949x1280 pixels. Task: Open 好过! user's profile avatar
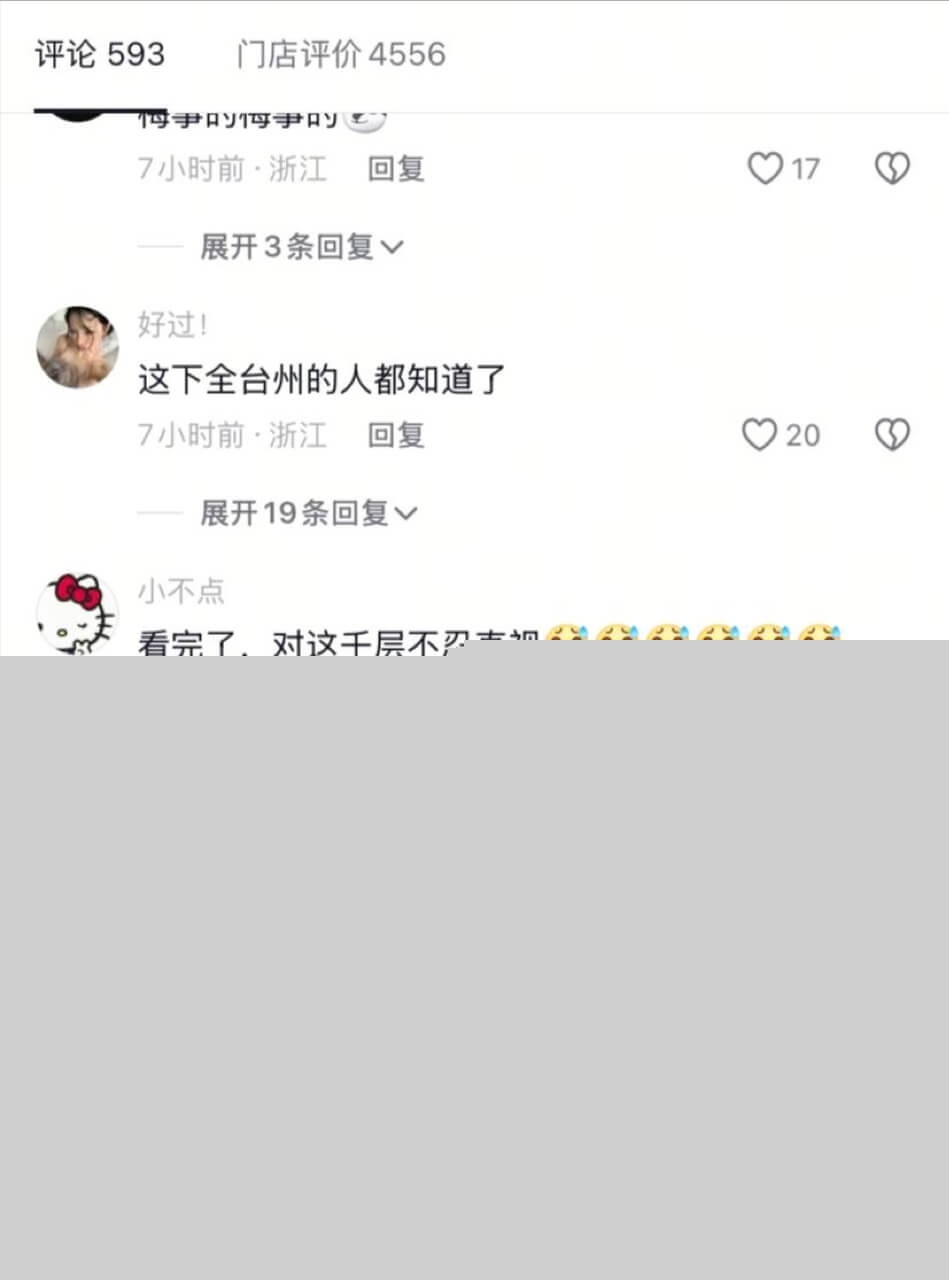(x=76, y=345)
